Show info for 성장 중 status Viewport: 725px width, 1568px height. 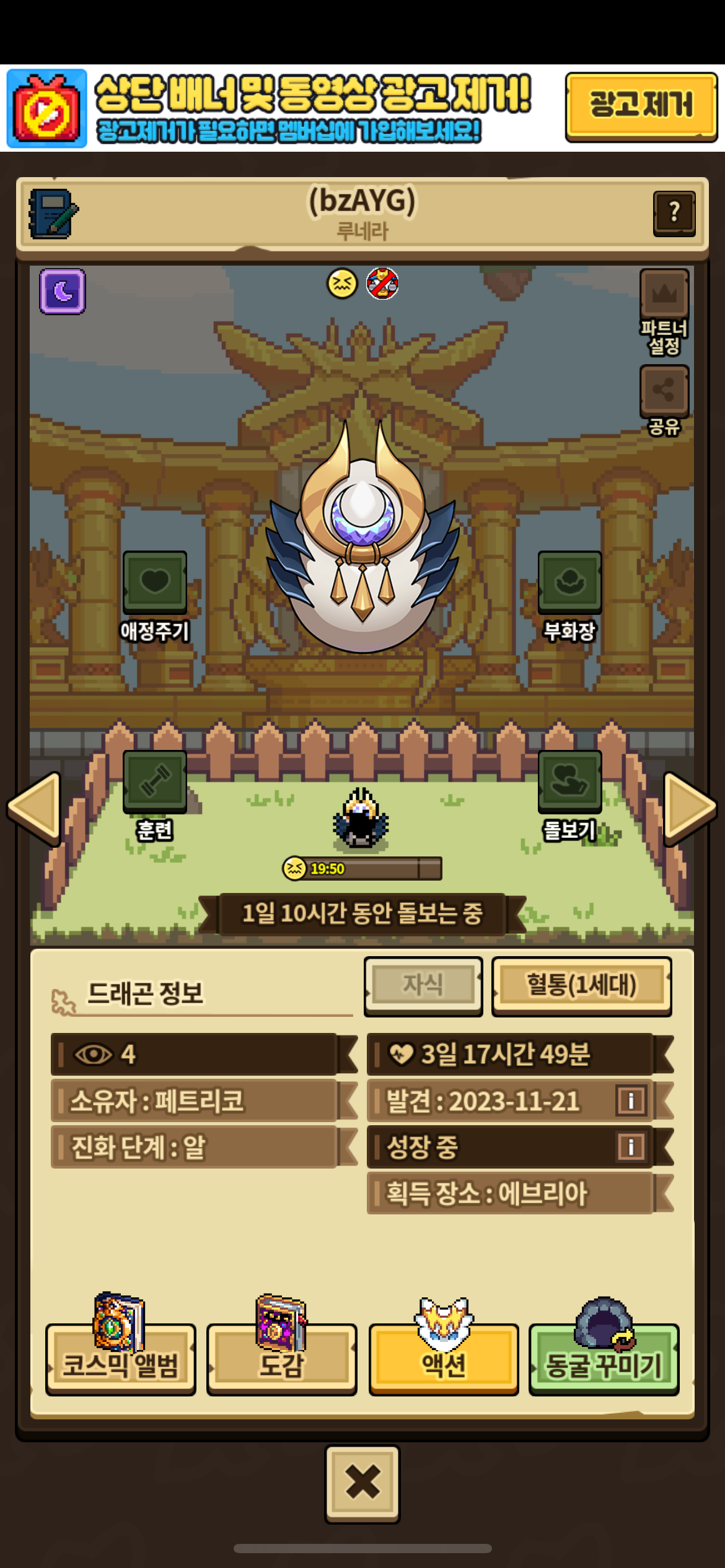(x=631, y=1147)
